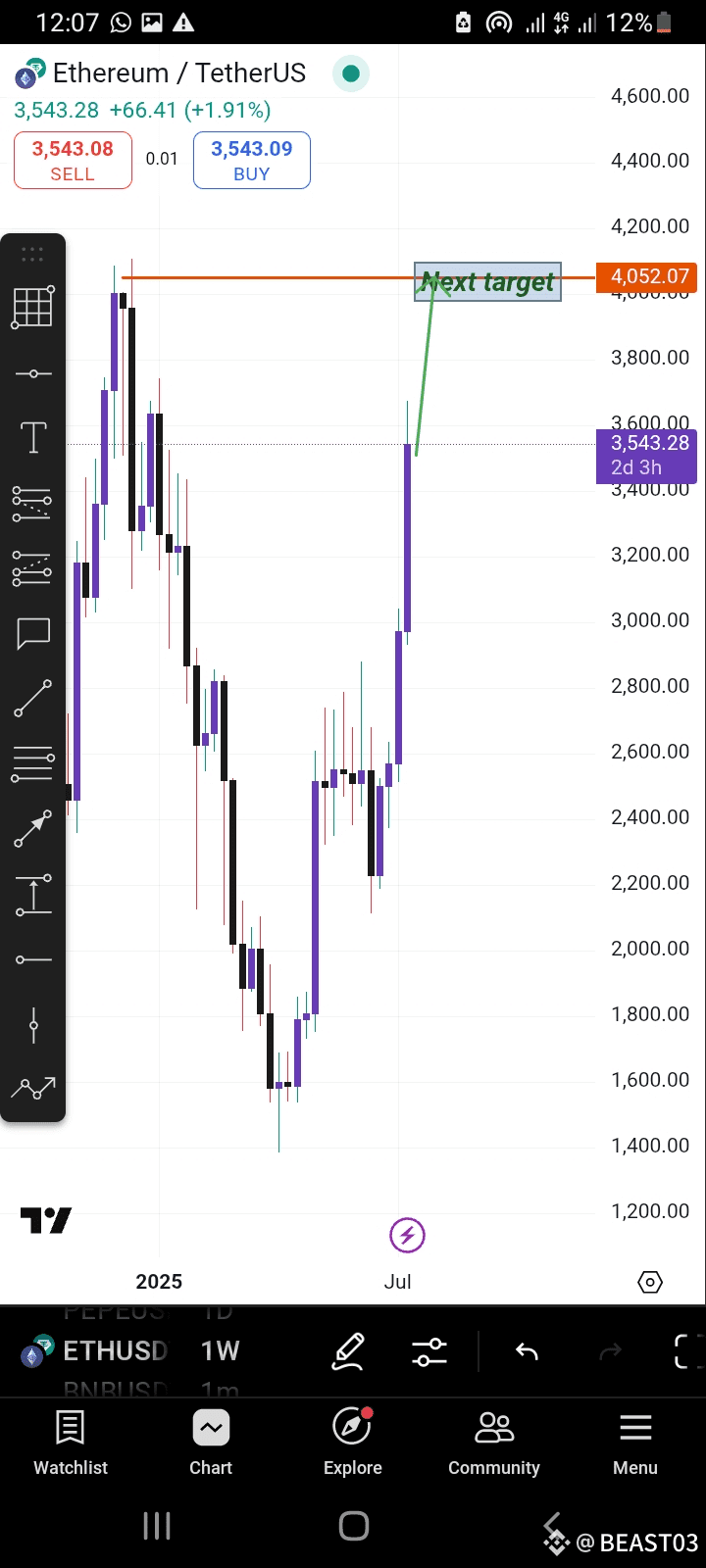Select the arrow drawing tool
This screenshot has width=706, height=1568.
click(33, 829)
